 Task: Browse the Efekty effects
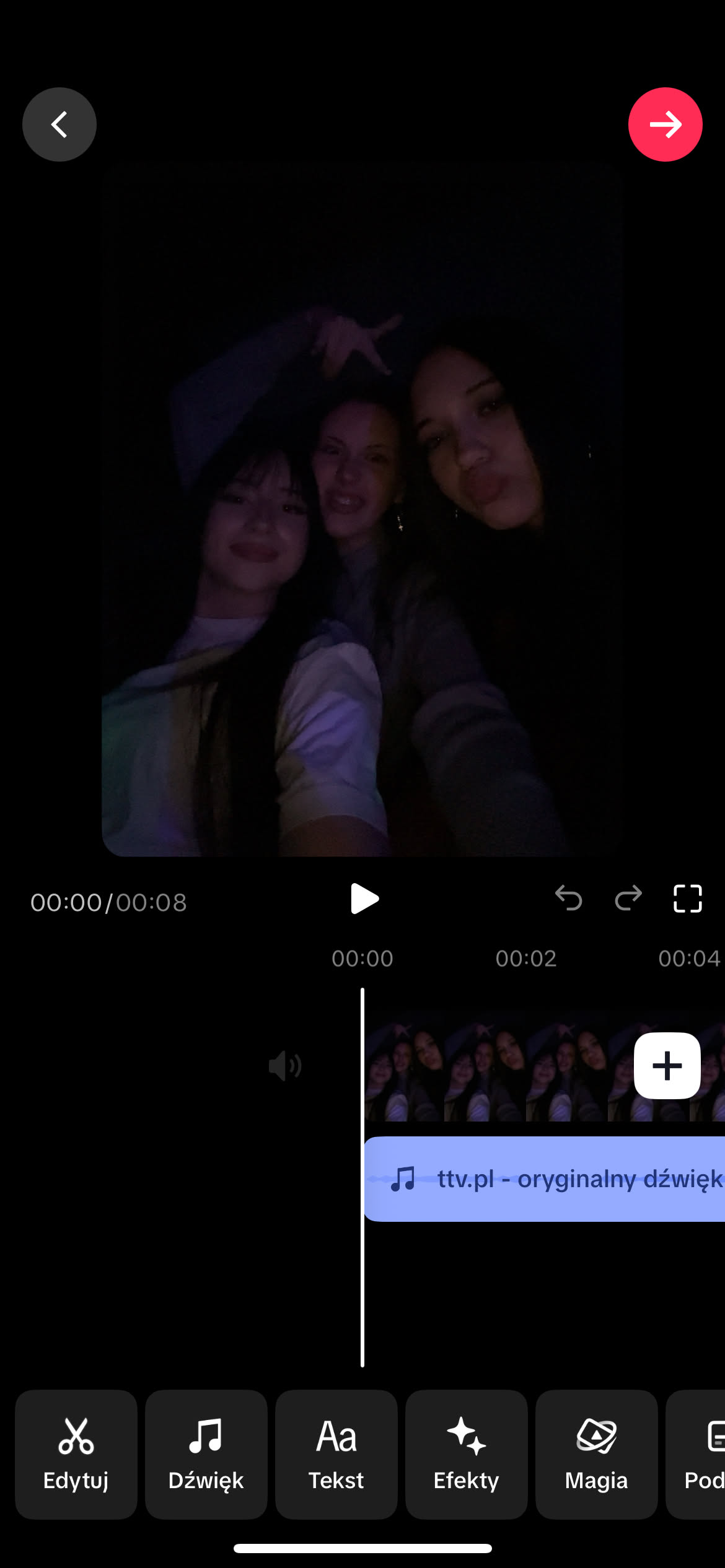(467, 1454)
